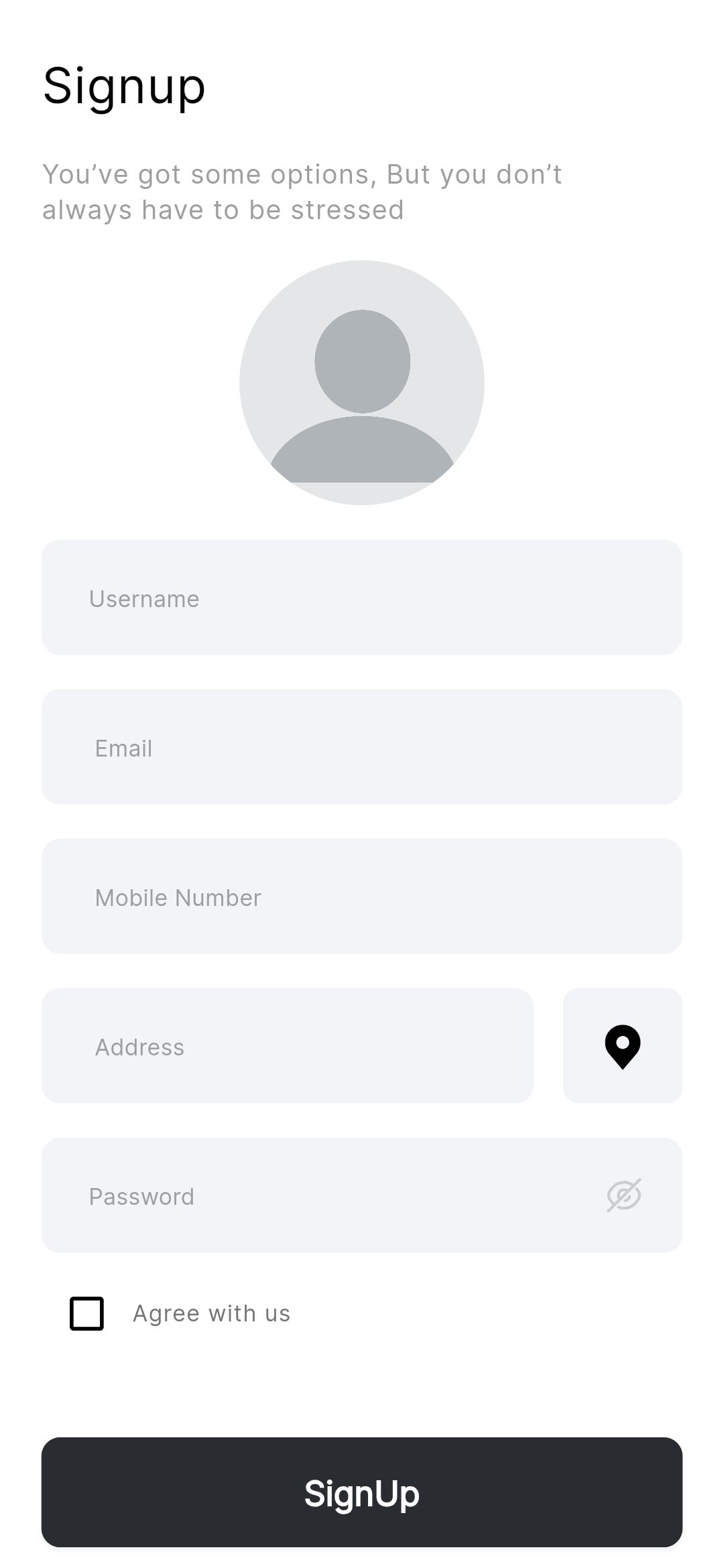The width and height of the screenshot is (724, 1568).
Task: Pick location with the map pin button
Action: 622,1046
